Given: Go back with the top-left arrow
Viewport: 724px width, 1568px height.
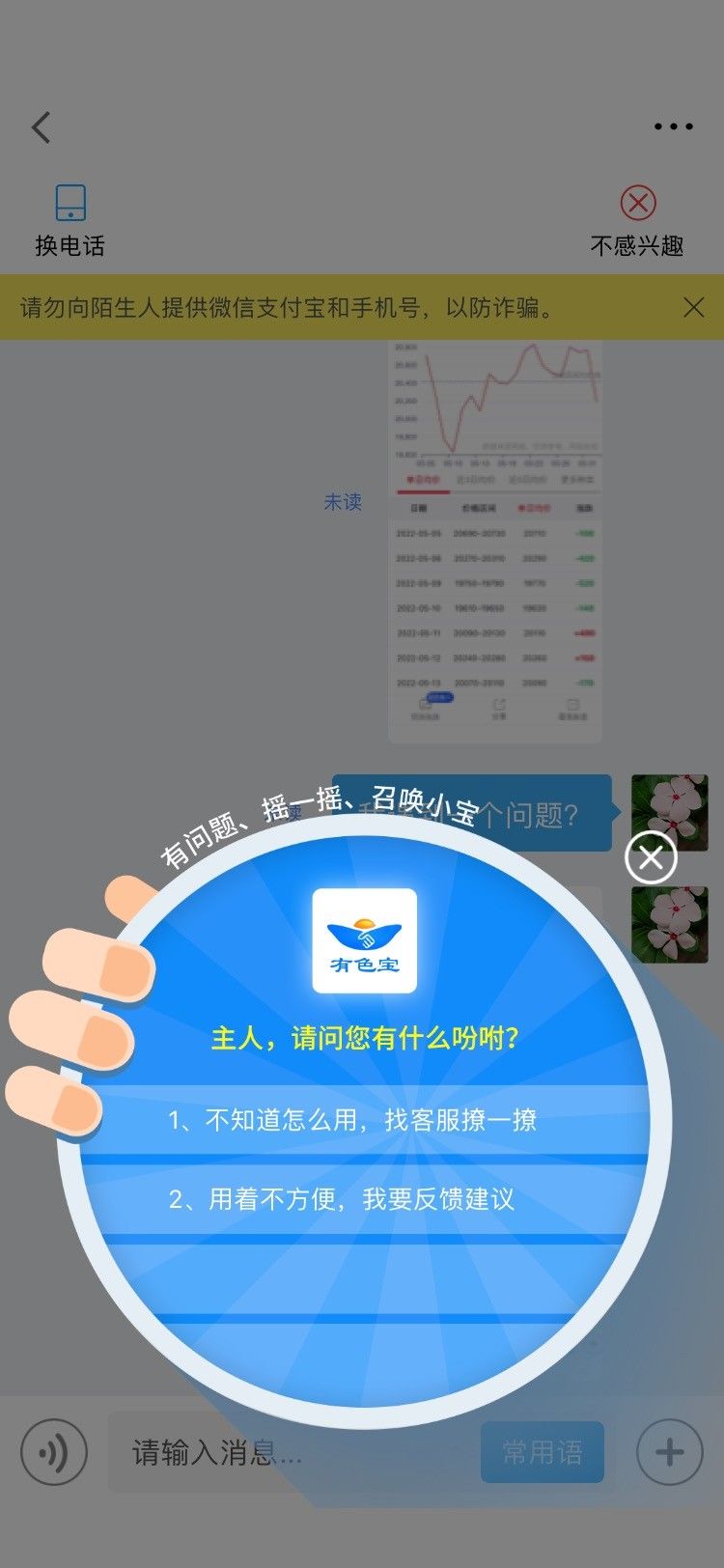Looking at the screenshot, I should [x=41, y=126].
